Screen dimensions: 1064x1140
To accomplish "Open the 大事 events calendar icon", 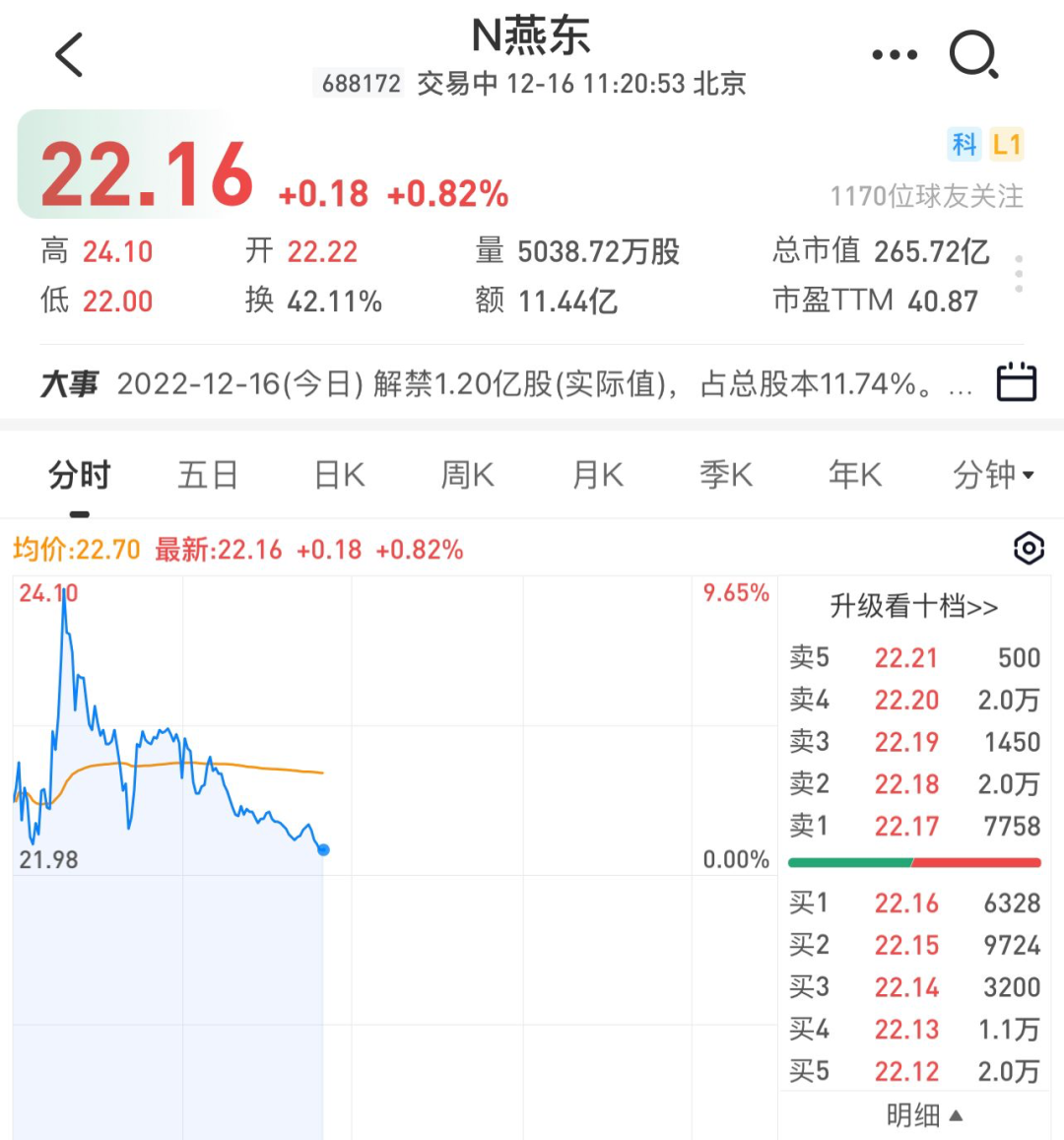I will pyautogui.click(x=1016, y=381).
